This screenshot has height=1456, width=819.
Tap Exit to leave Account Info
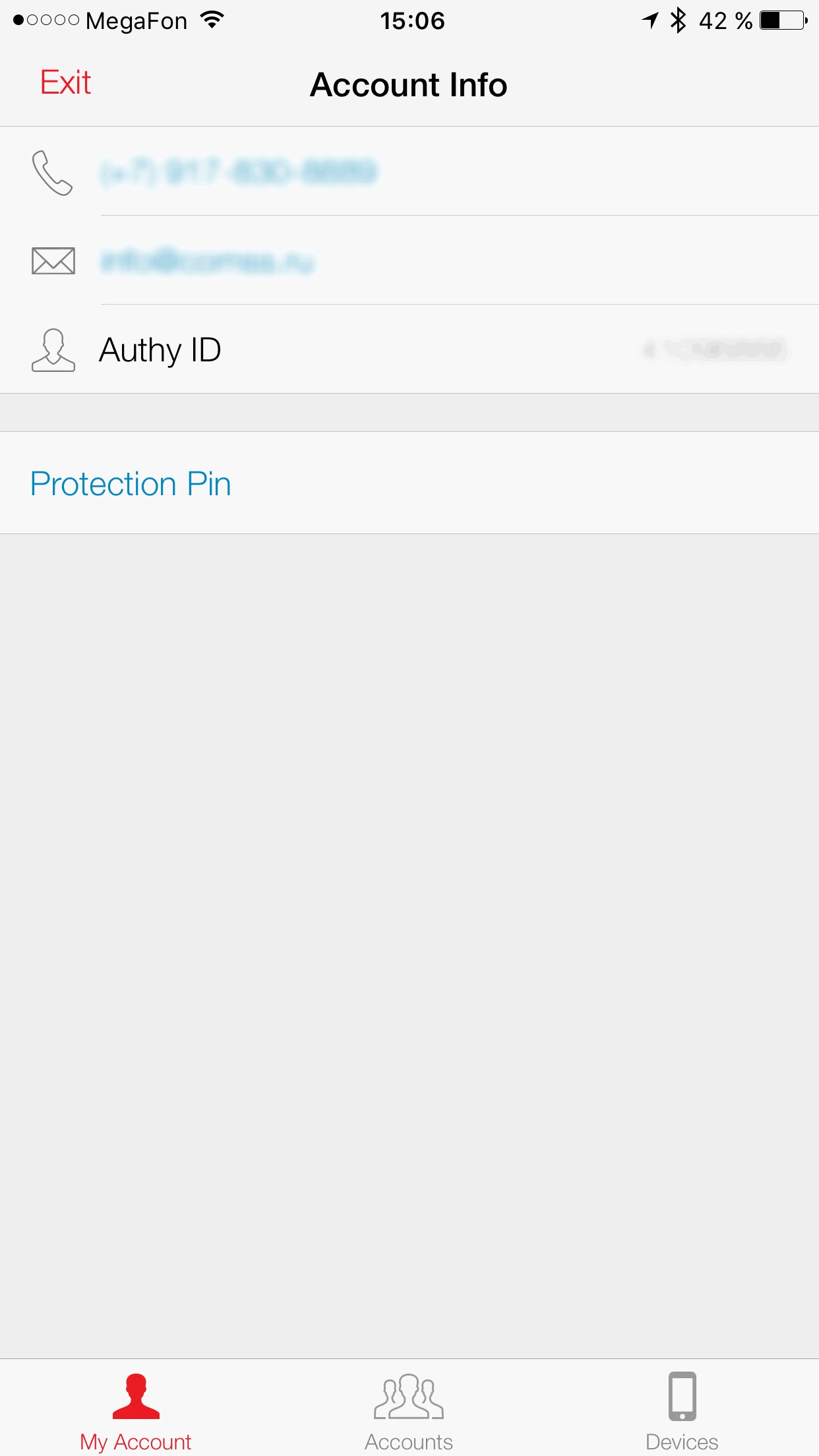65,83
